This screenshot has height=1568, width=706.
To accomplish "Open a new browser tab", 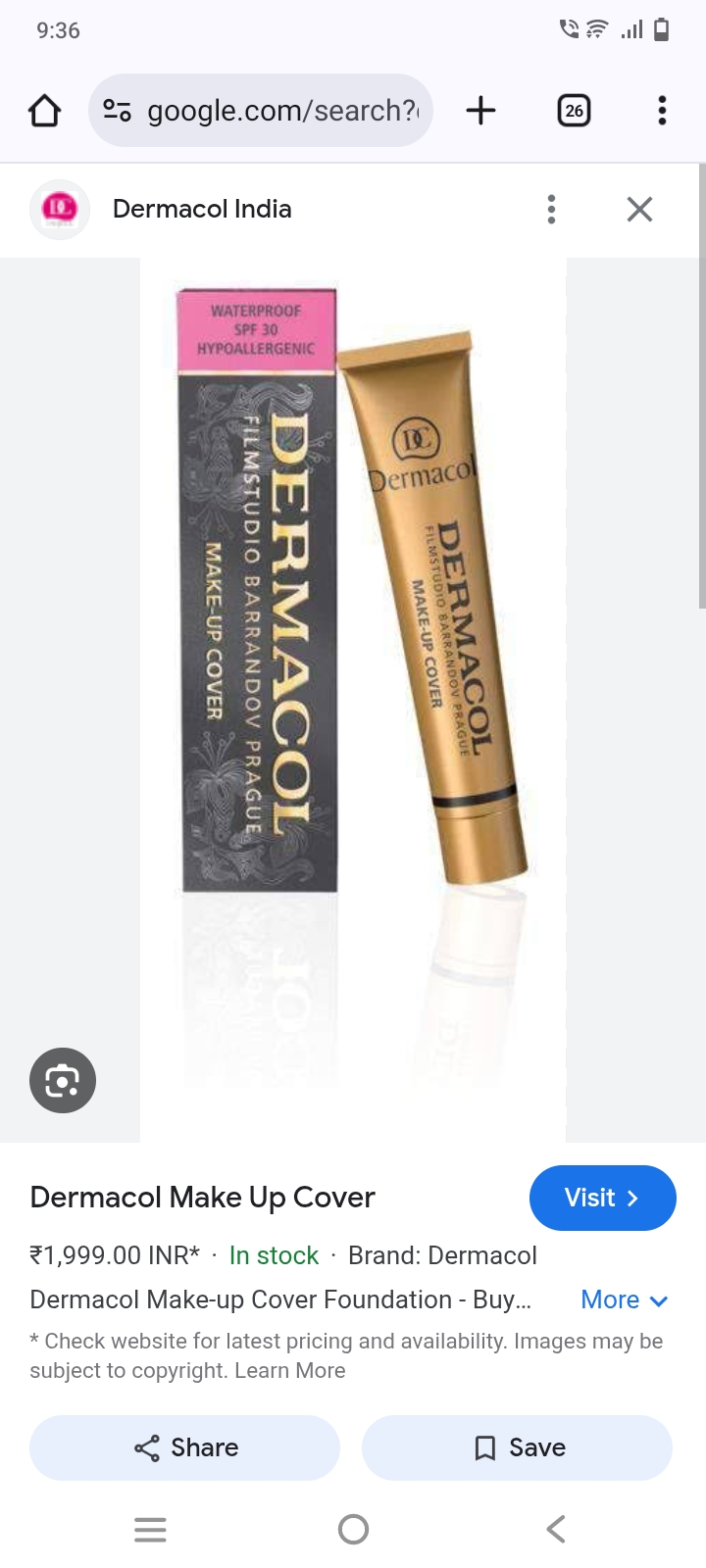I will 480,111.
